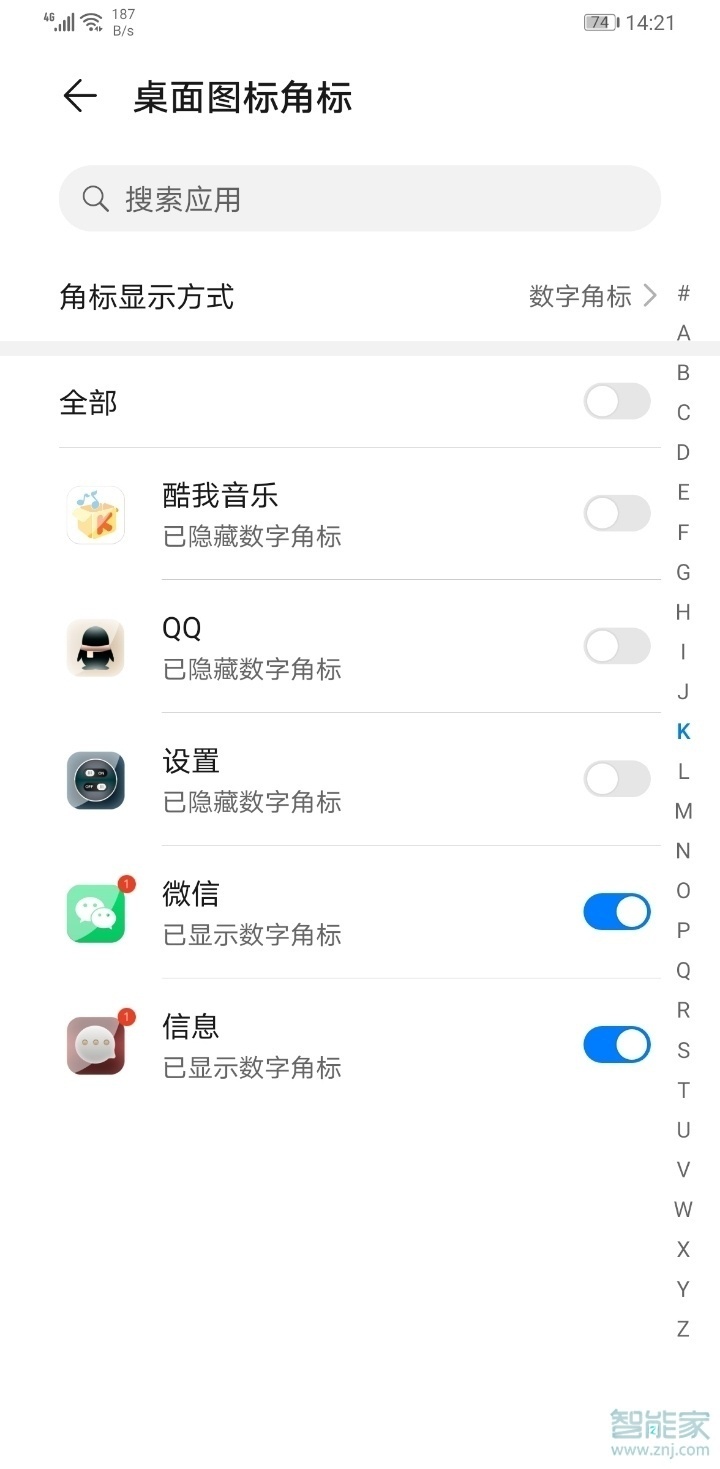
Task: Toggle the 信息 badge switch off
Action: (x=616, y=1044)
